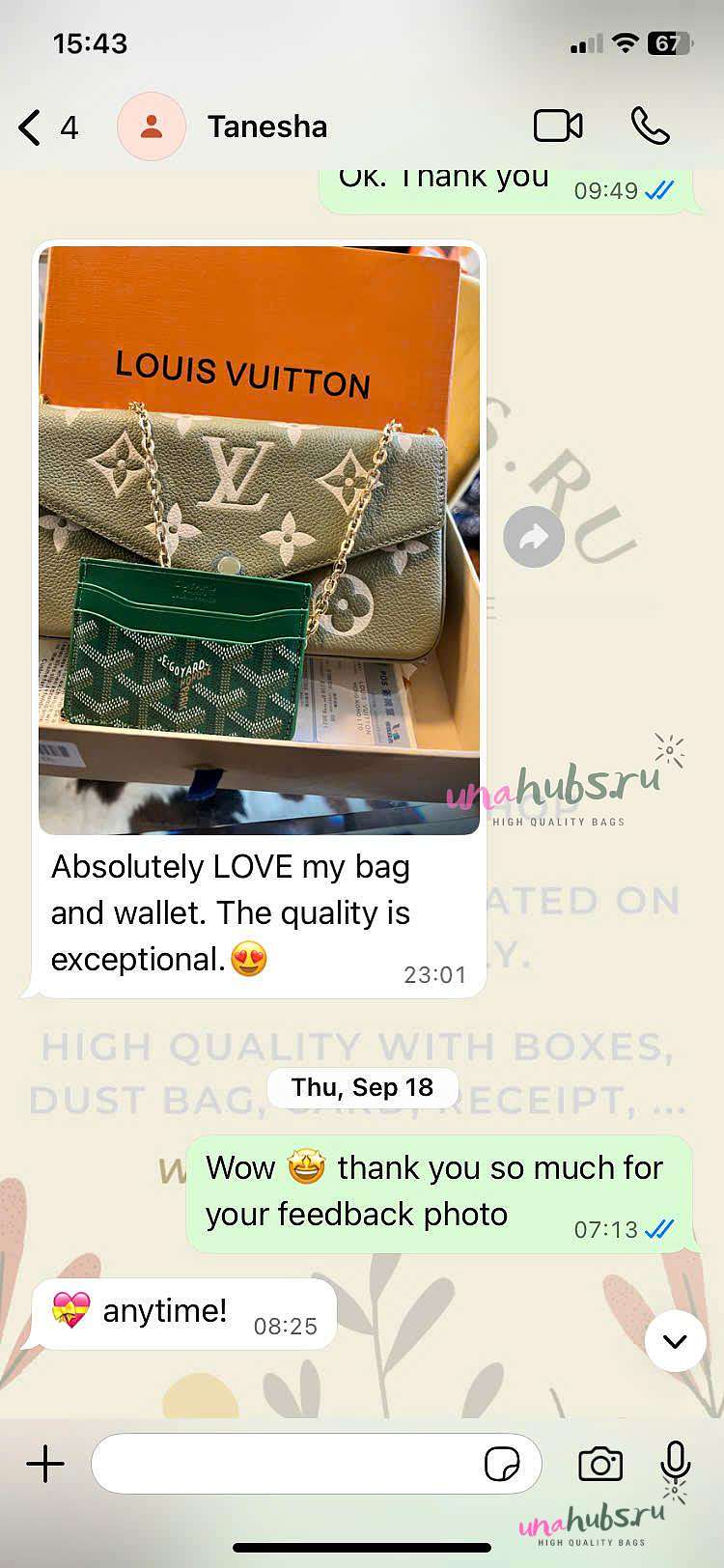724x1568 pixels.
Task: Open the Louis Vuitton bag photo
Action: [259, 539]
